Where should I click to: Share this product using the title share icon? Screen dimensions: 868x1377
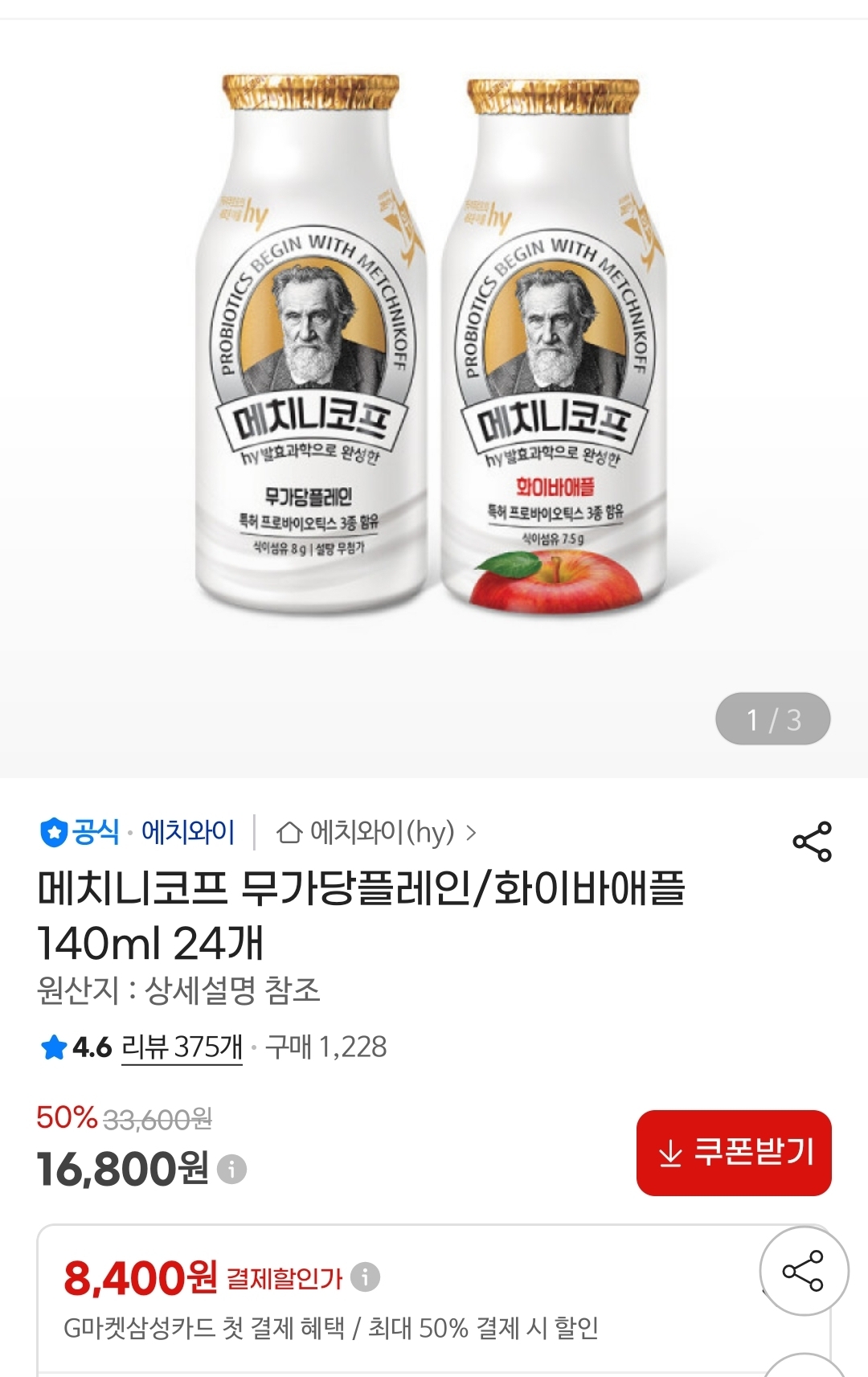pos(812,842)
